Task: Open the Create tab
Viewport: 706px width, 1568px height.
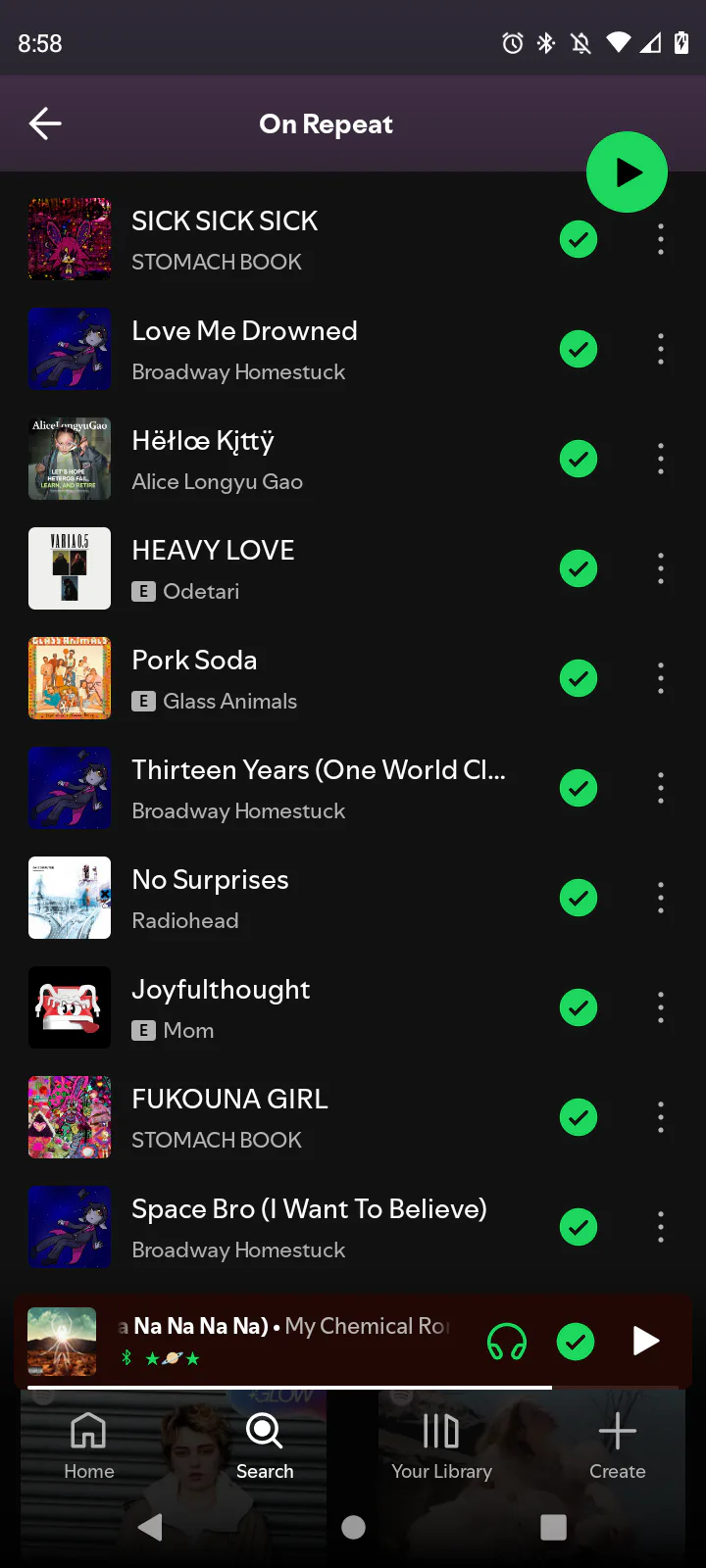Action: tap(618, 1445)
